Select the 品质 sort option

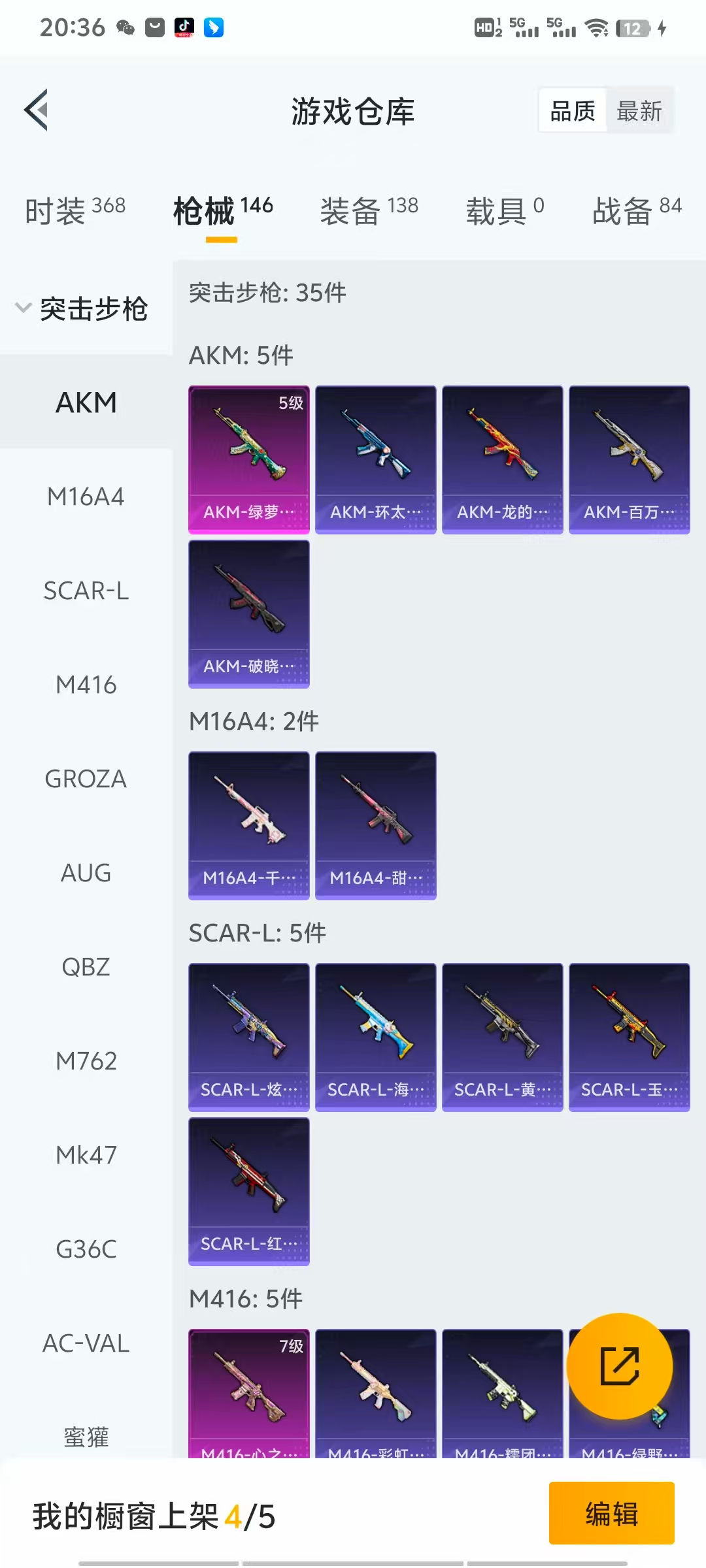pyautogui.click(x=573, y=110)
